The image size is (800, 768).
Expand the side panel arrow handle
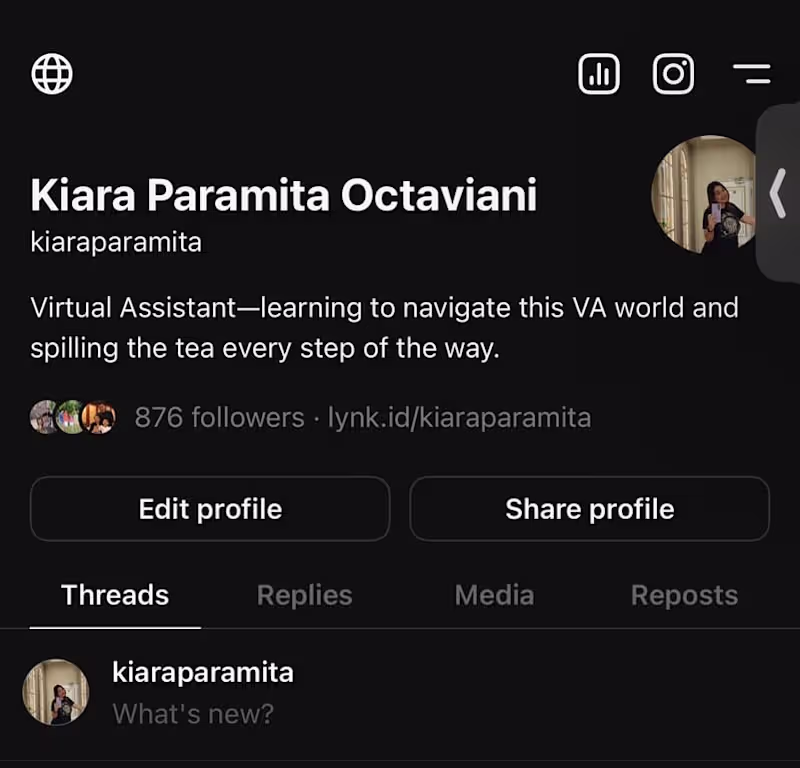click(778, 193)
